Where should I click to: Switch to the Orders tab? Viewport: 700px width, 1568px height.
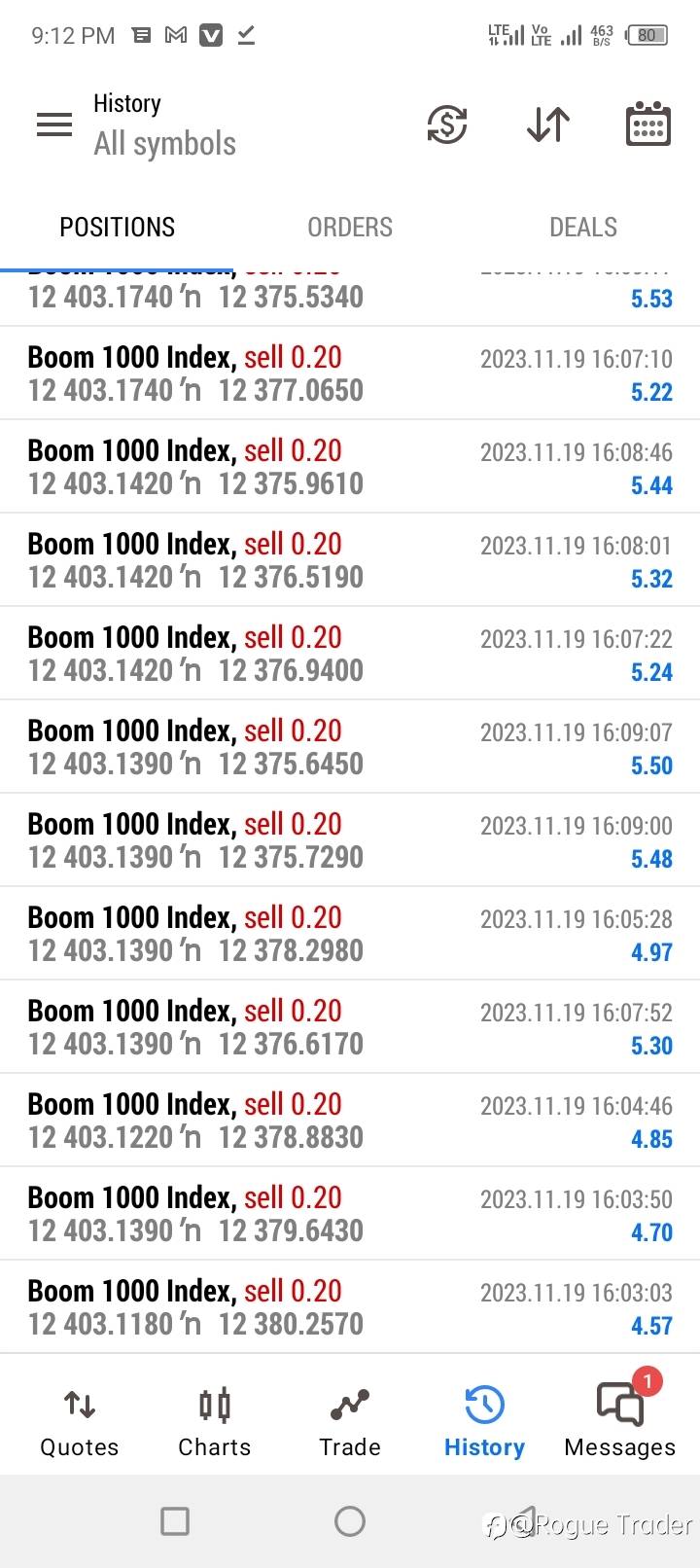pos(350,227)
